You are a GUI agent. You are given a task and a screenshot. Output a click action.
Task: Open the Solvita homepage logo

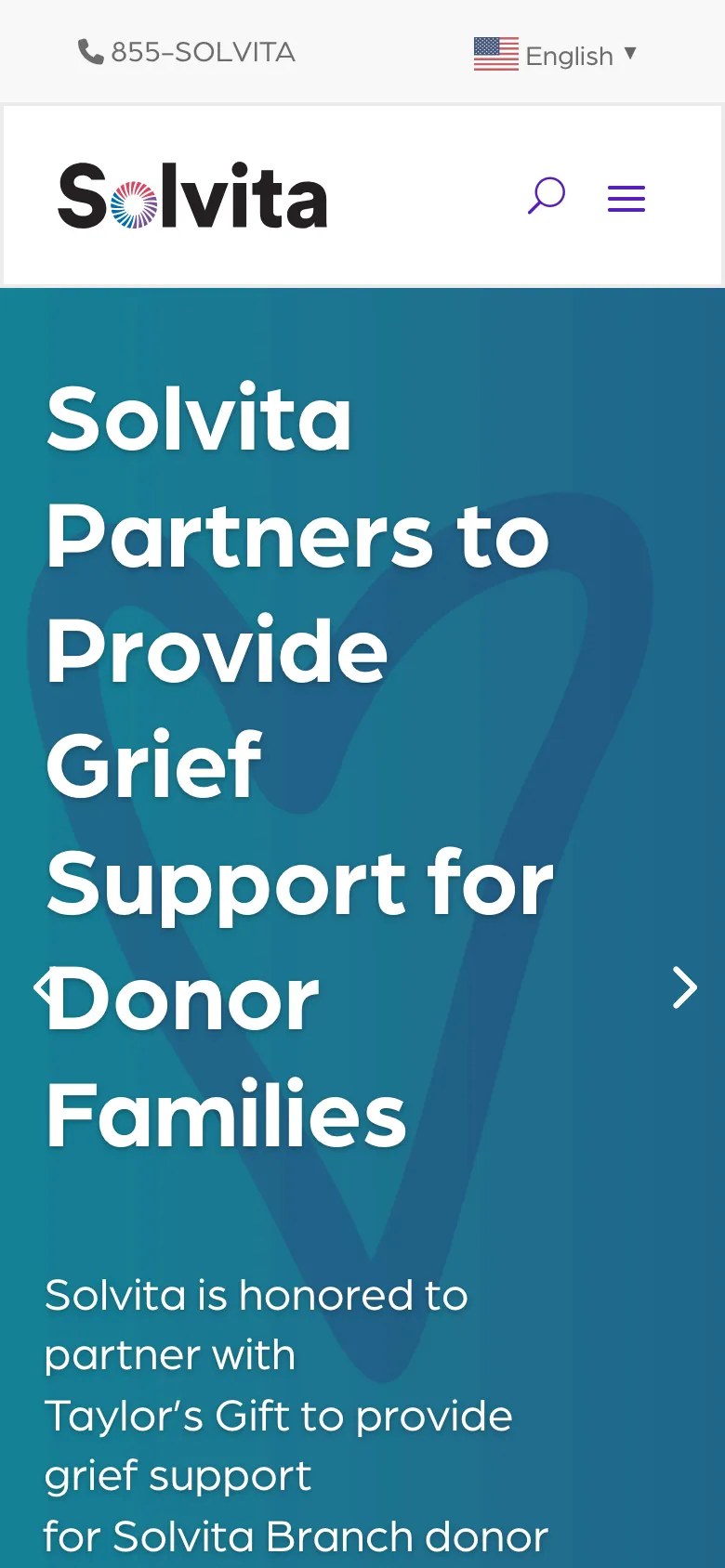tap(192, 196)
